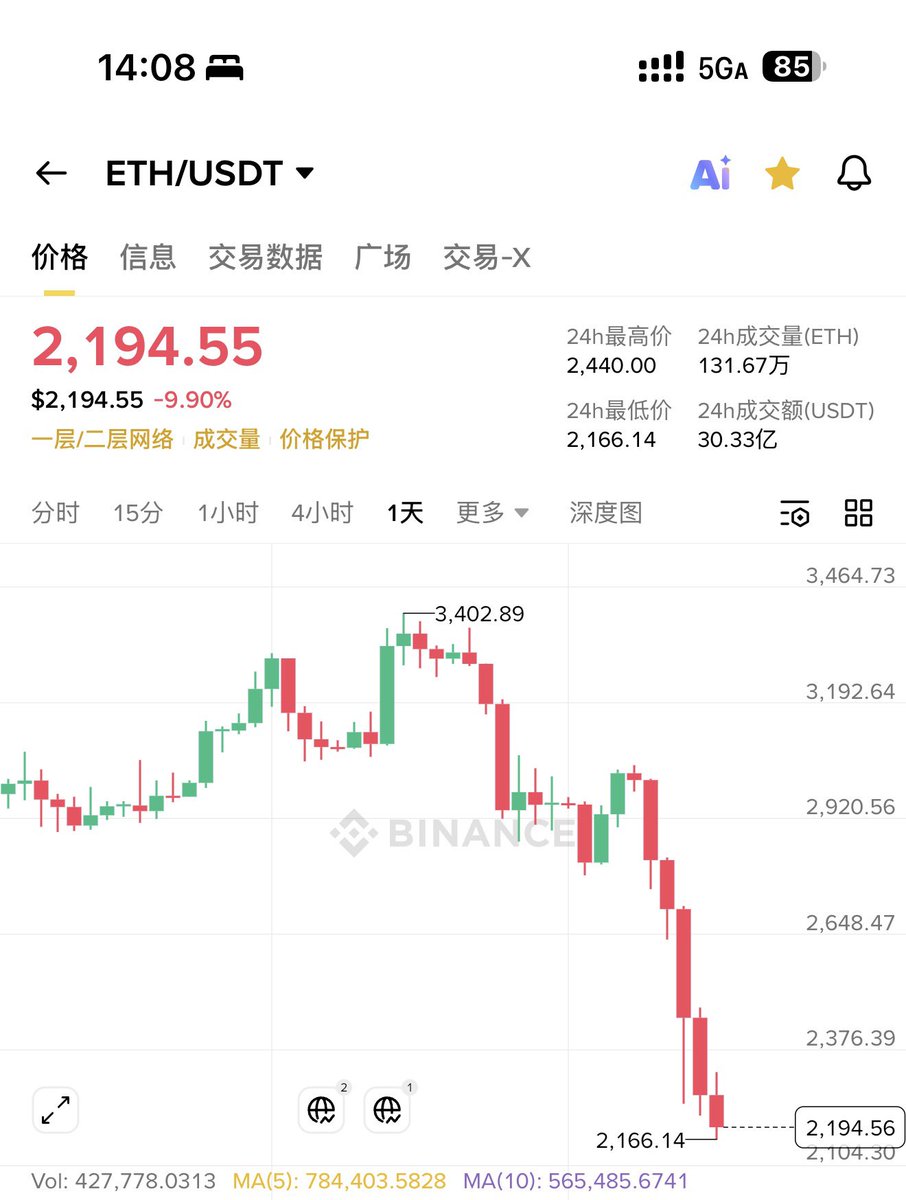Select the 分时 chart interval

tap(55, 513)
